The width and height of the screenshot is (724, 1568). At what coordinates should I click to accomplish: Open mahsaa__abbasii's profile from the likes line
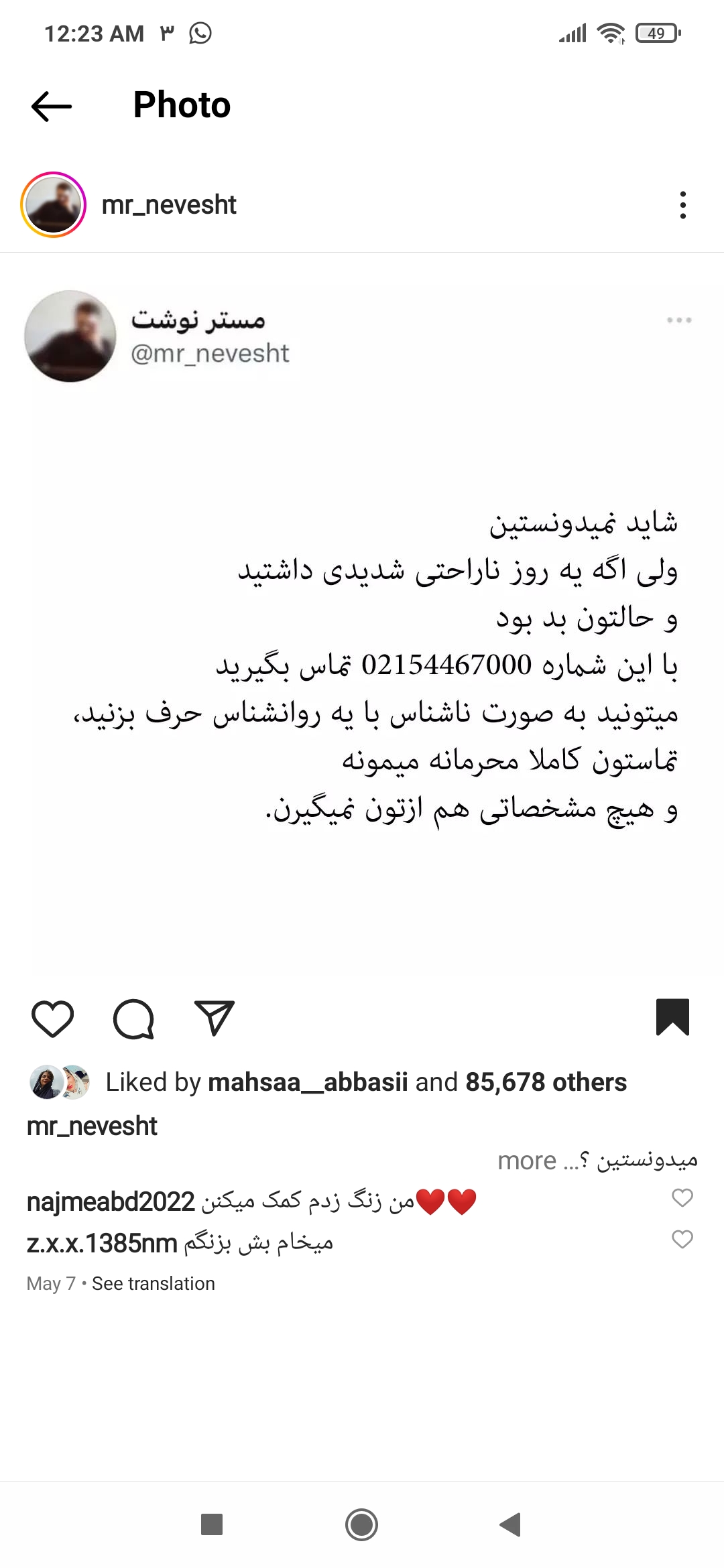click(x=308, y=1082)
